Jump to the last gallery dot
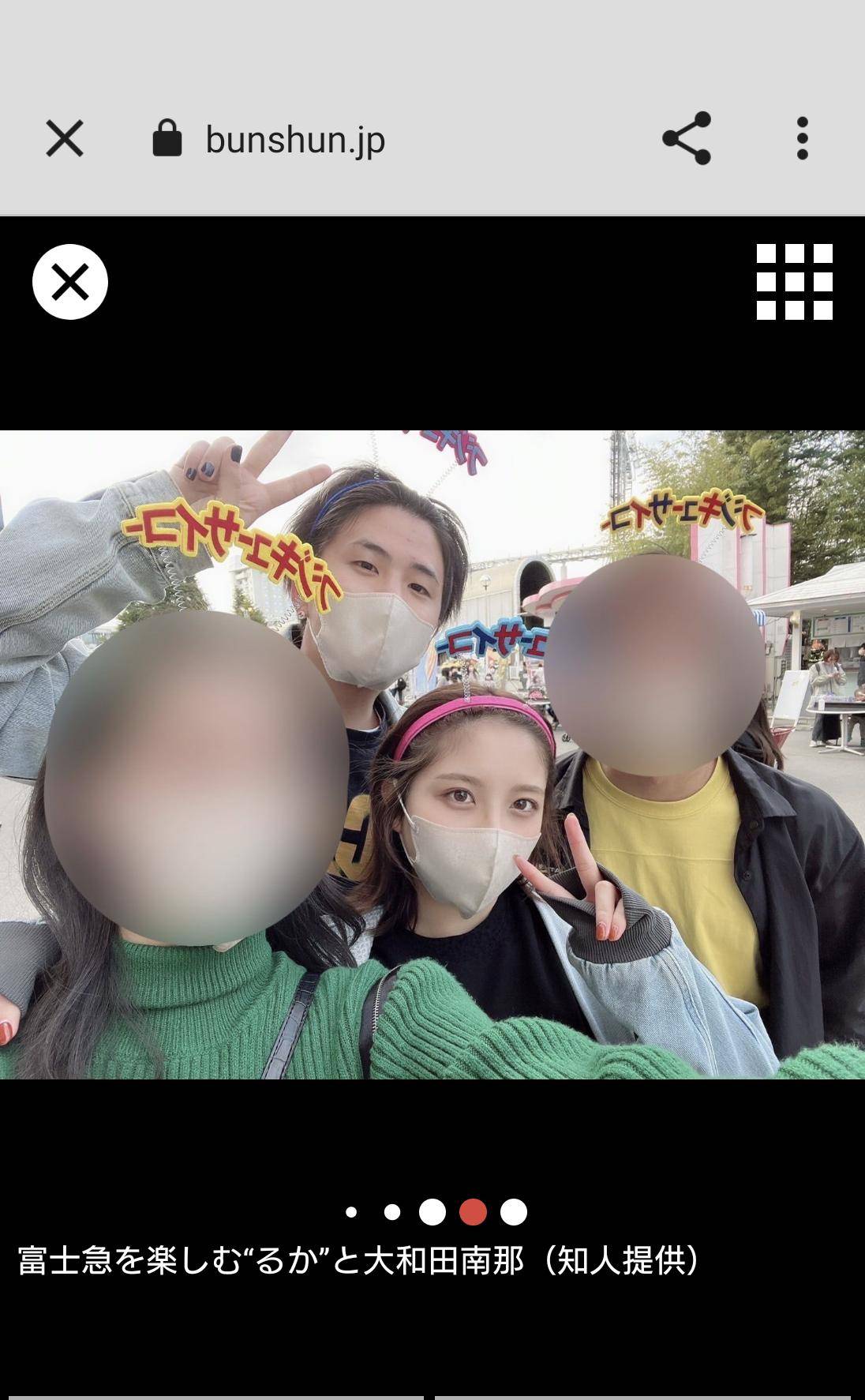Screen dimensions: 865x1400 514,1211
